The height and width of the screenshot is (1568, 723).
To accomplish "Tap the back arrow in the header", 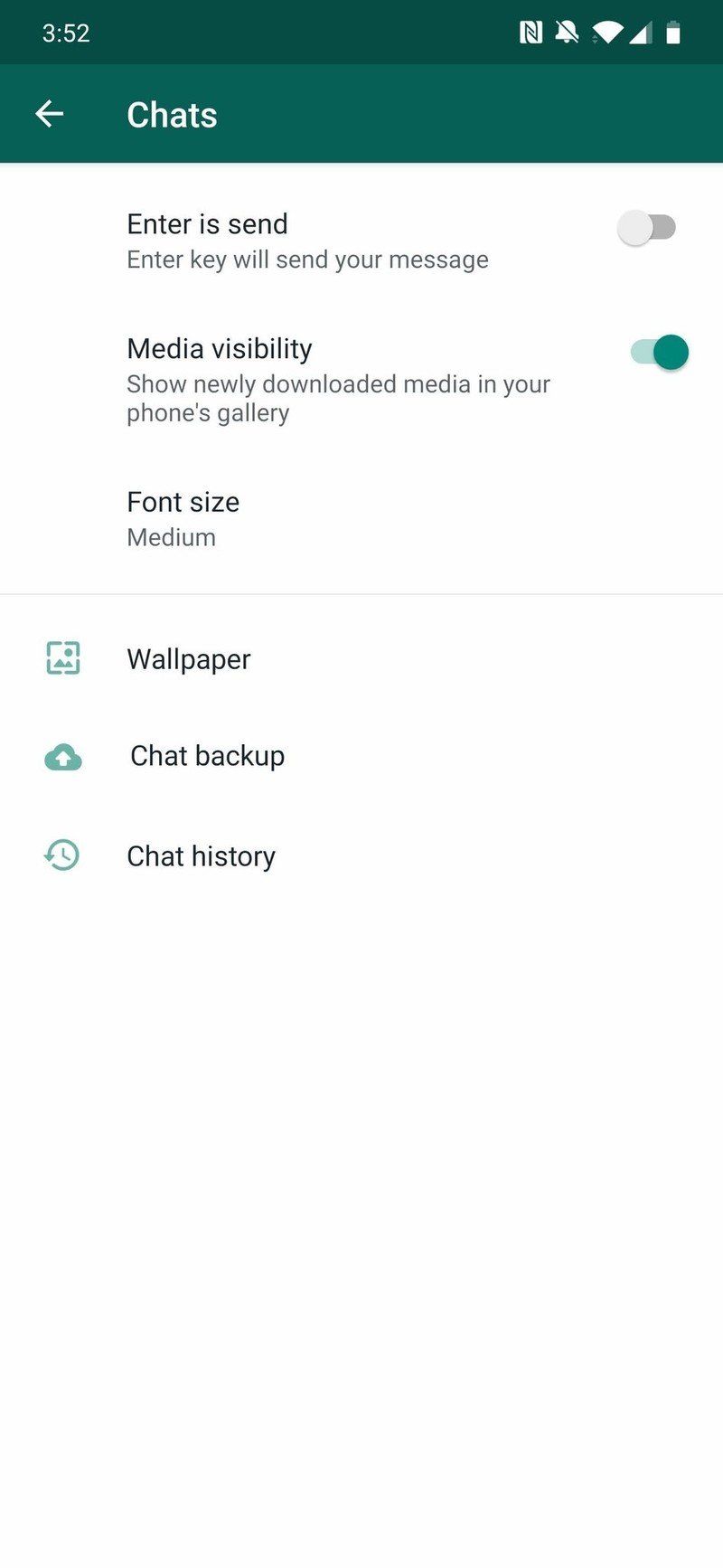I will (x=50, y=113).
